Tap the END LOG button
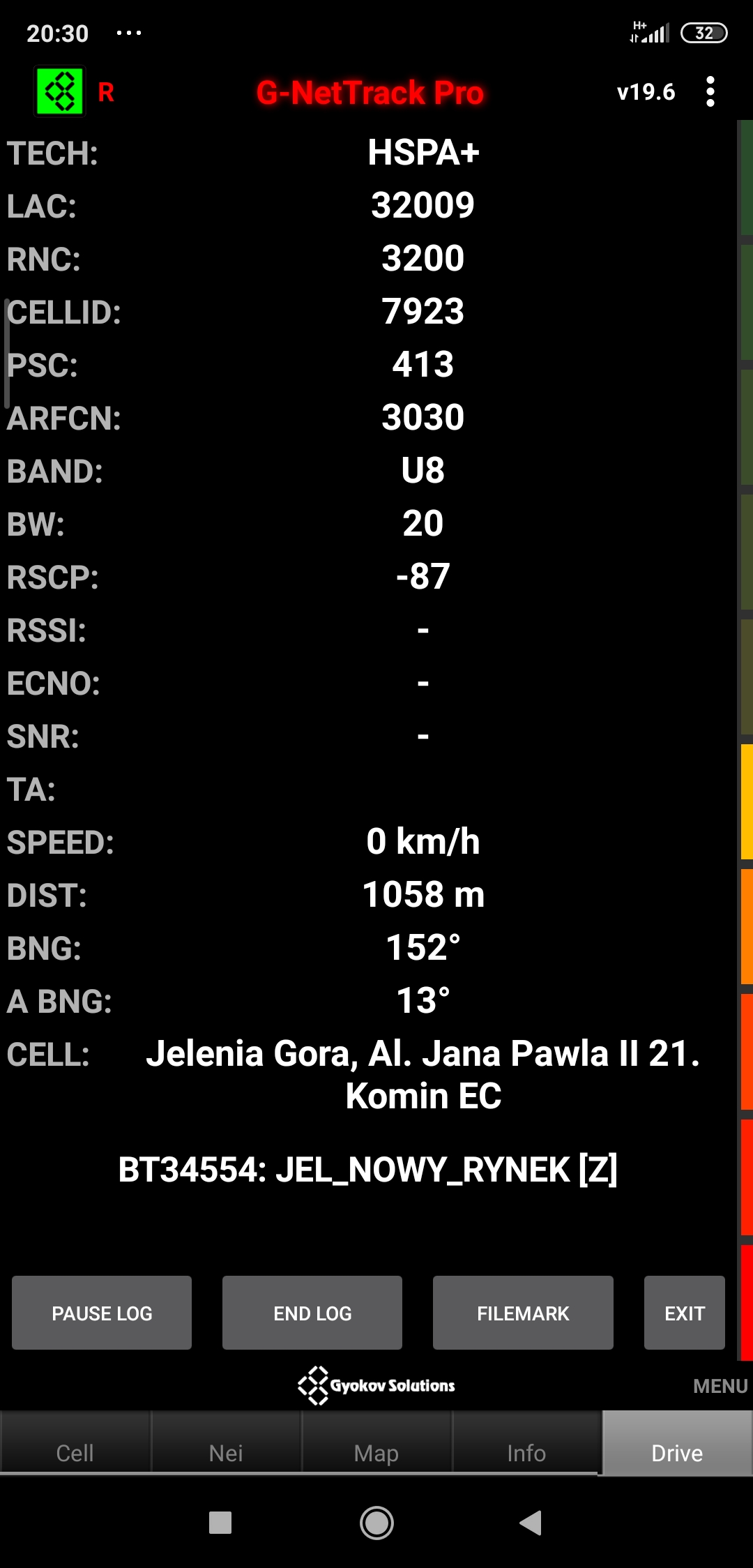753x1568 pixels. click(312, 1313)
